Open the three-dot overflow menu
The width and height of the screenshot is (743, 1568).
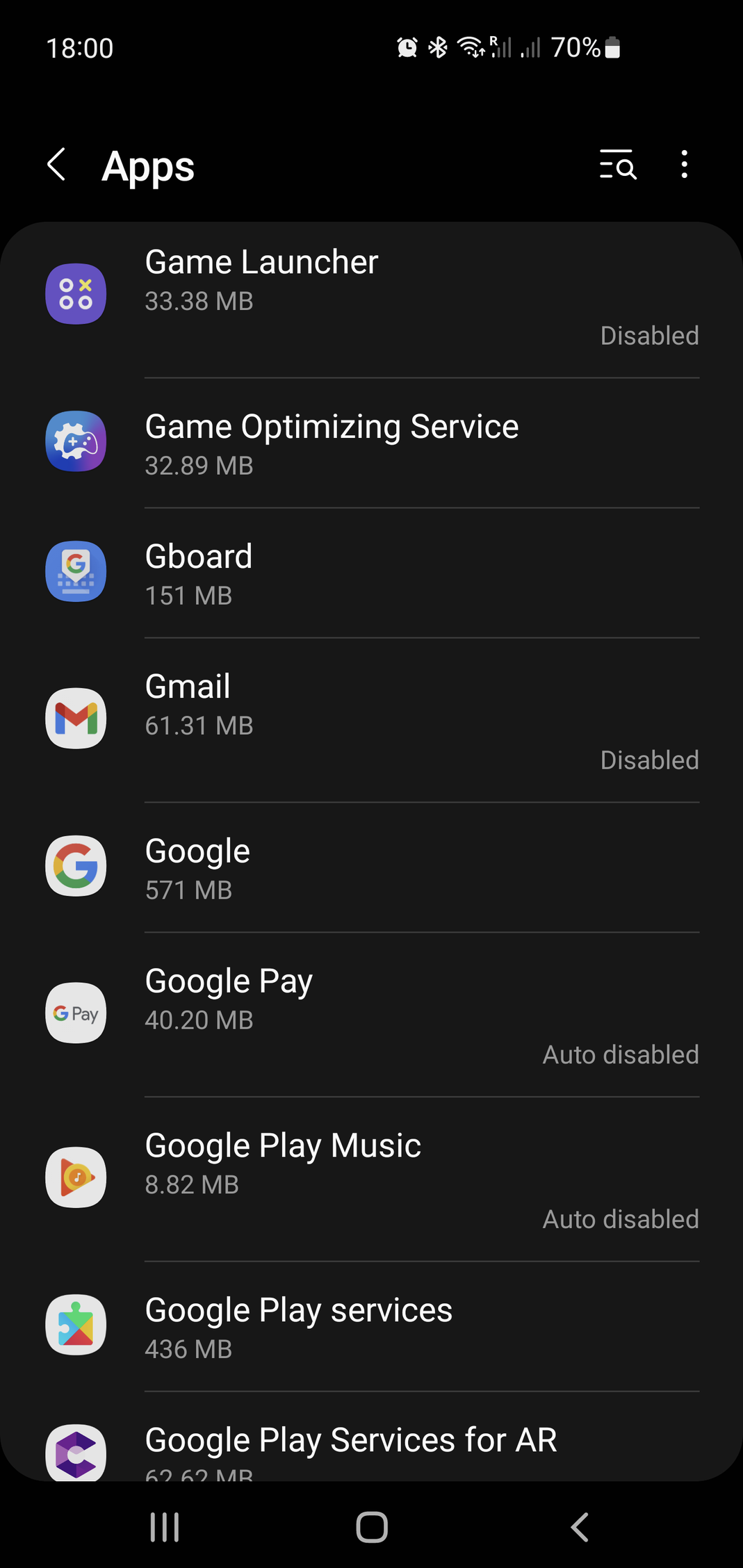tap(685, 165)
